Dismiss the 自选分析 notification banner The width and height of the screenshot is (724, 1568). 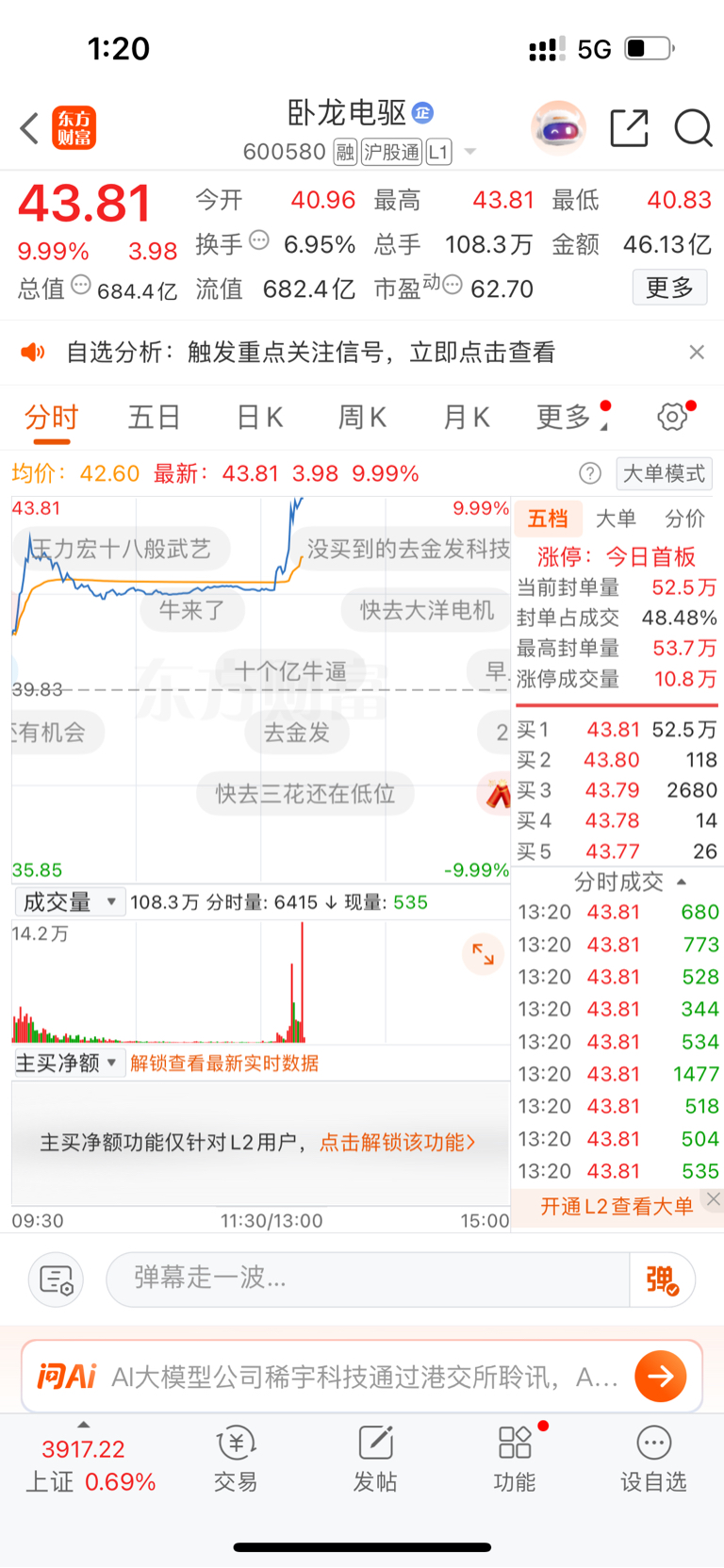[x=697, y=352]
